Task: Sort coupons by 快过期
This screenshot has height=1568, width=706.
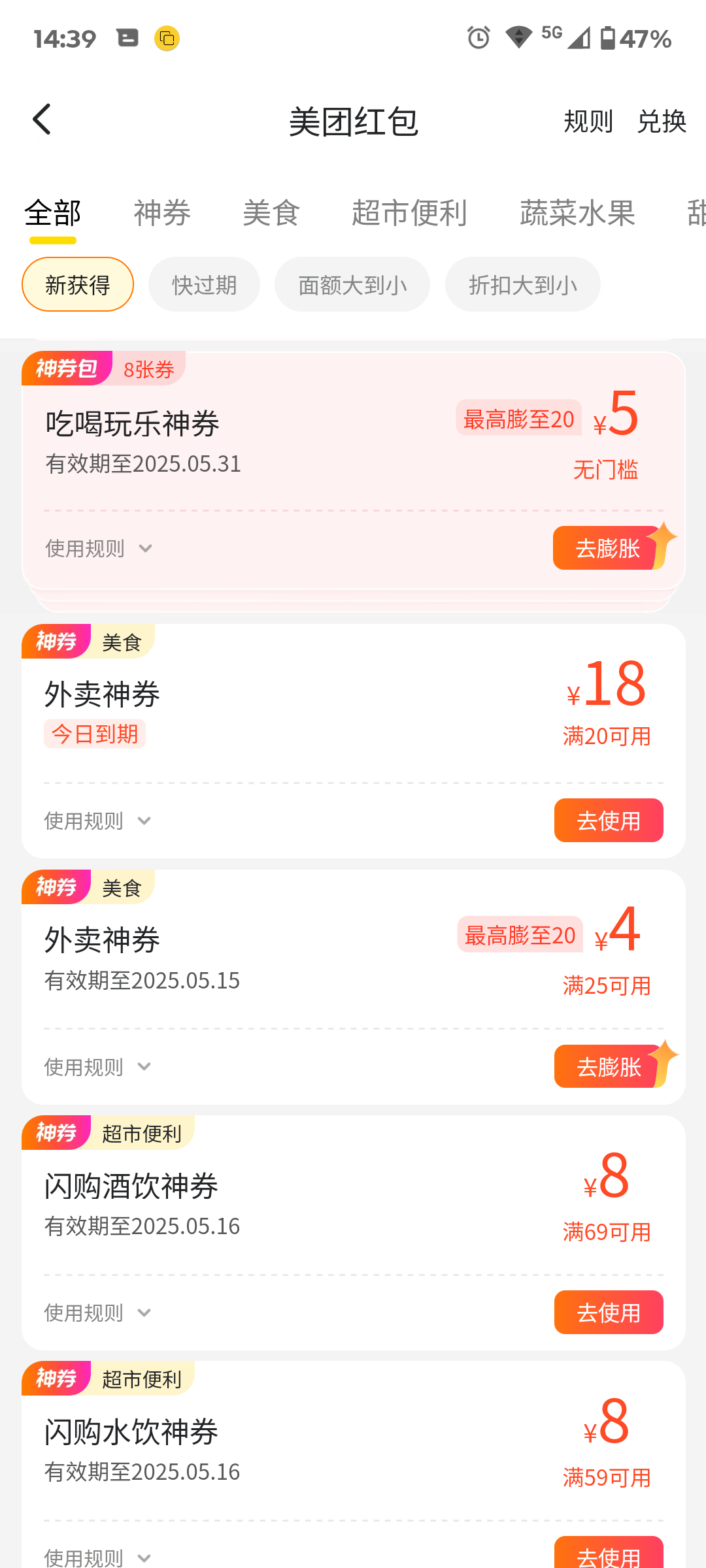Action: (x=204, y=284)
